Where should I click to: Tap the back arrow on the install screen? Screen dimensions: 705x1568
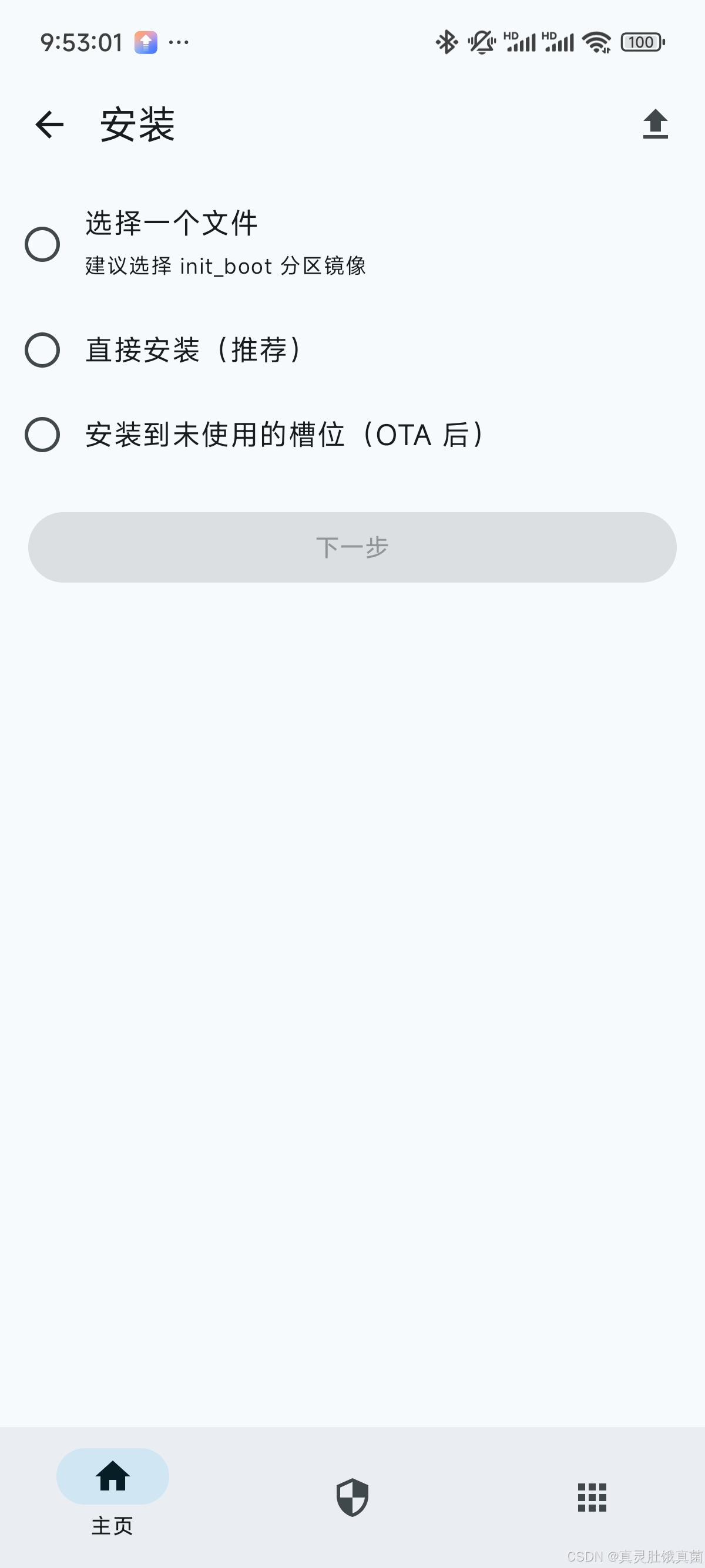(x=49, y=123)
